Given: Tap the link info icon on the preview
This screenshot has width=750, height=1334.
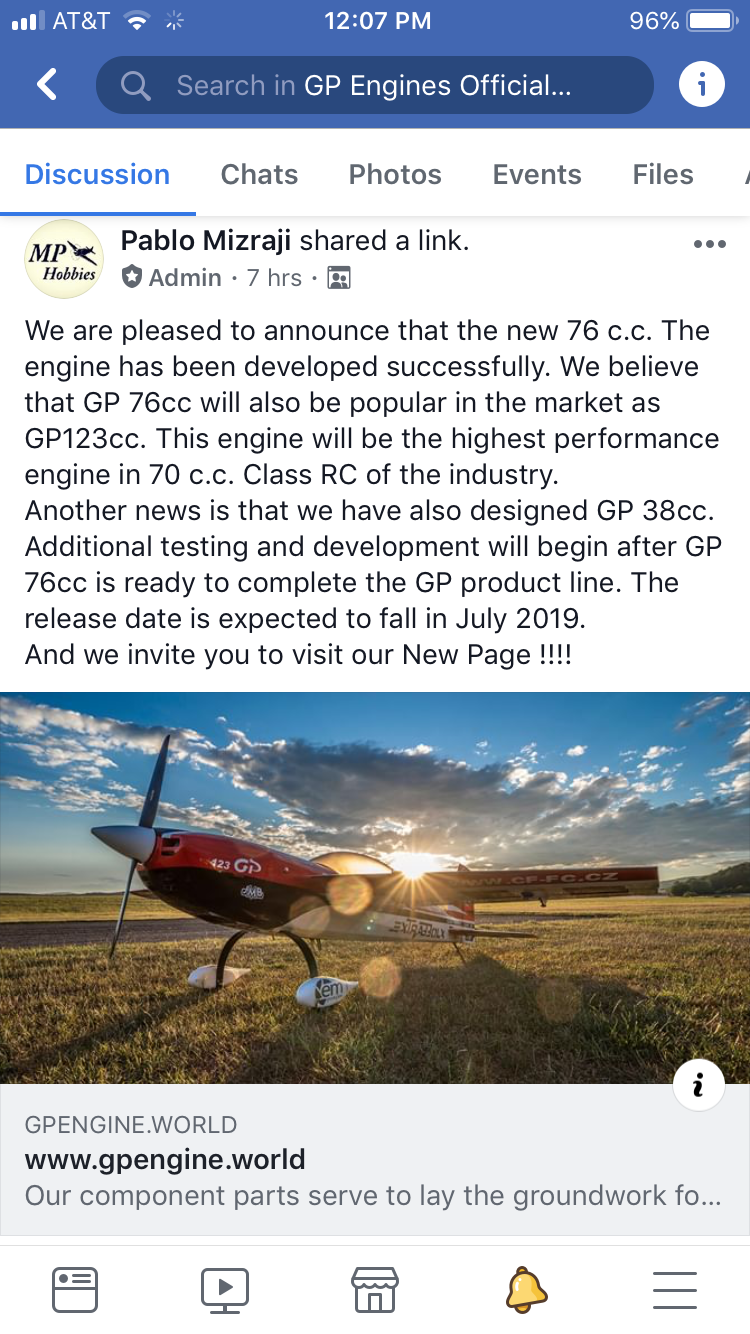Looking at the screenshot, I should 698,1085.
